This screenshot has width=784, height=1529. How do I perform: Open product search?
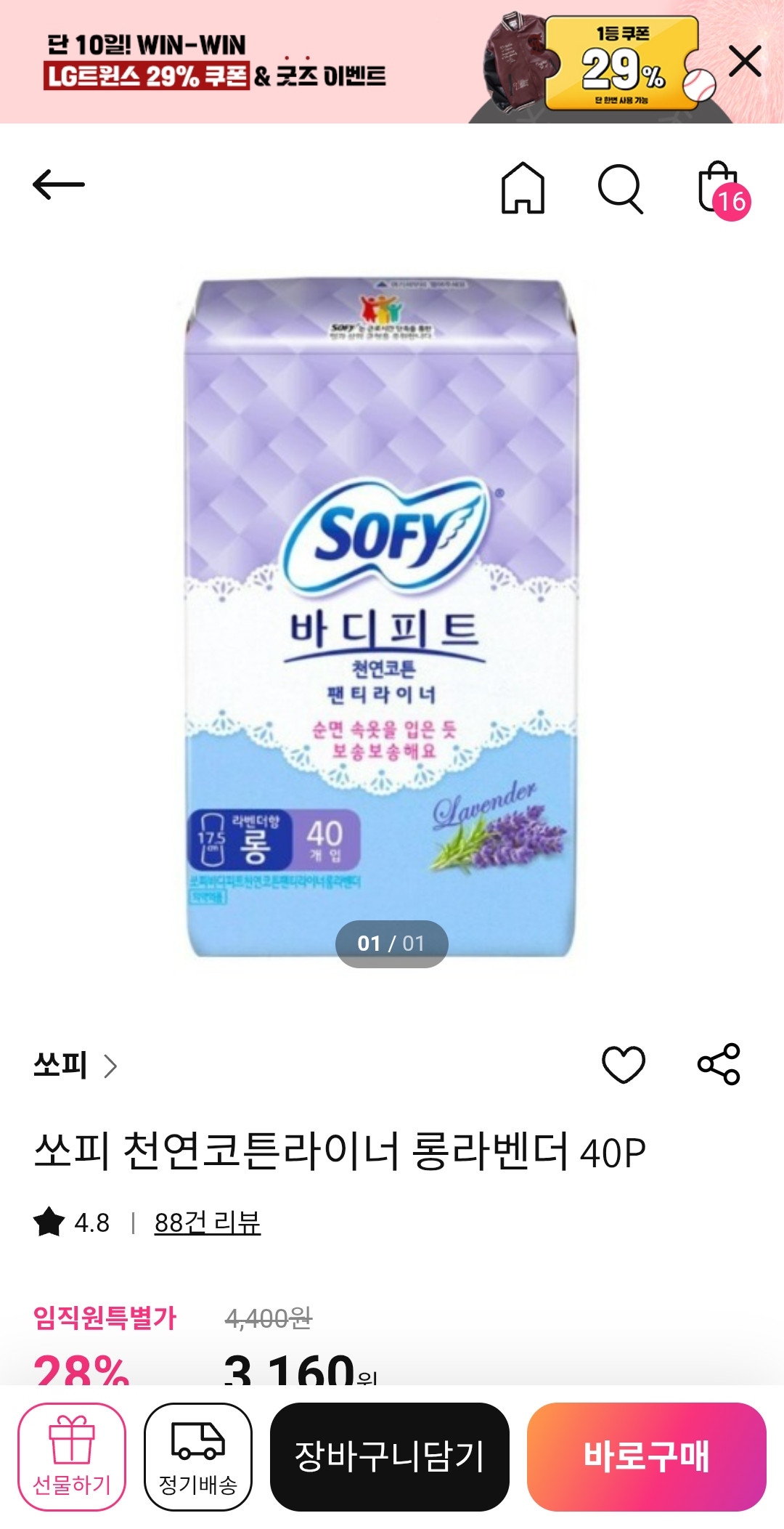click(620, 189)
